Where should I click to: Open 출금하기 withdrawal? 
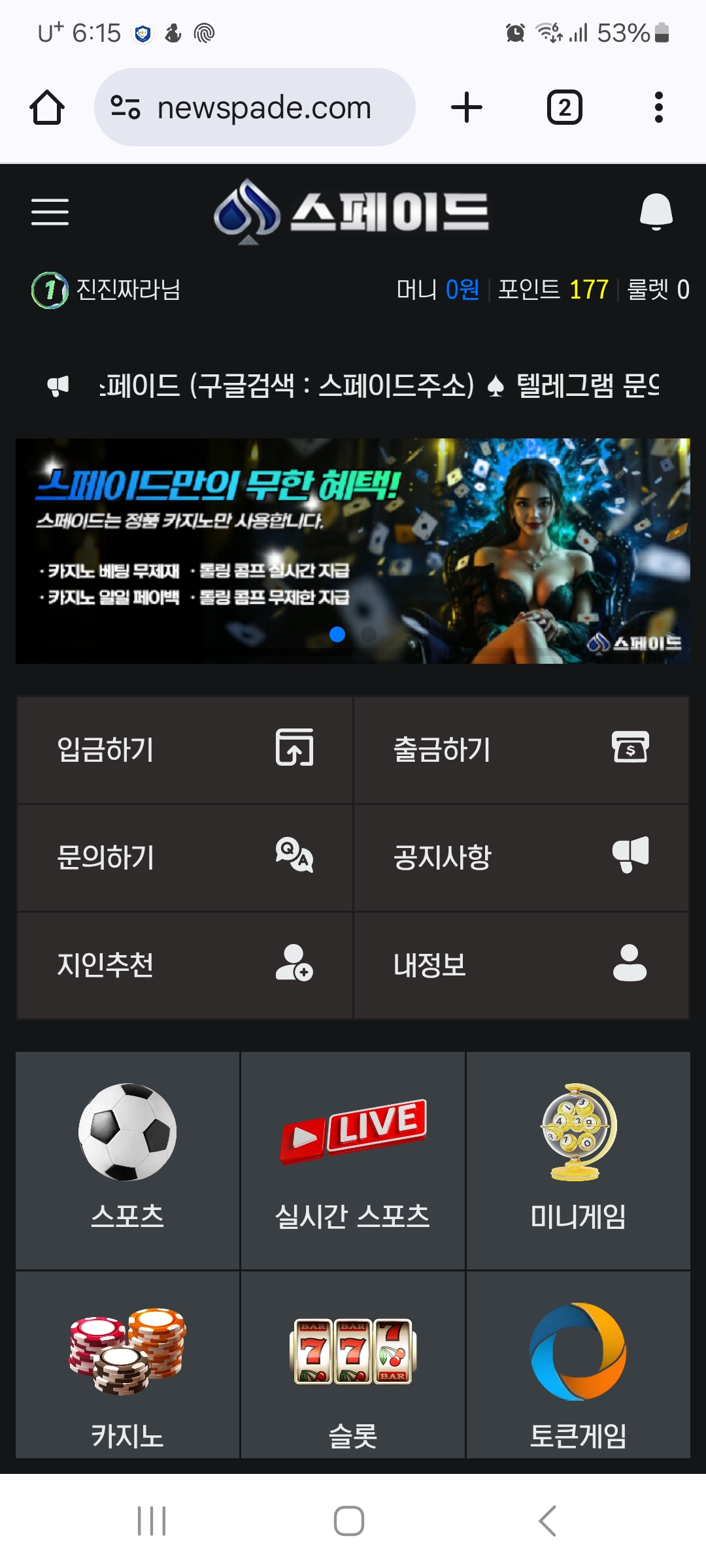pyautogui.click(x=521, y=749)
